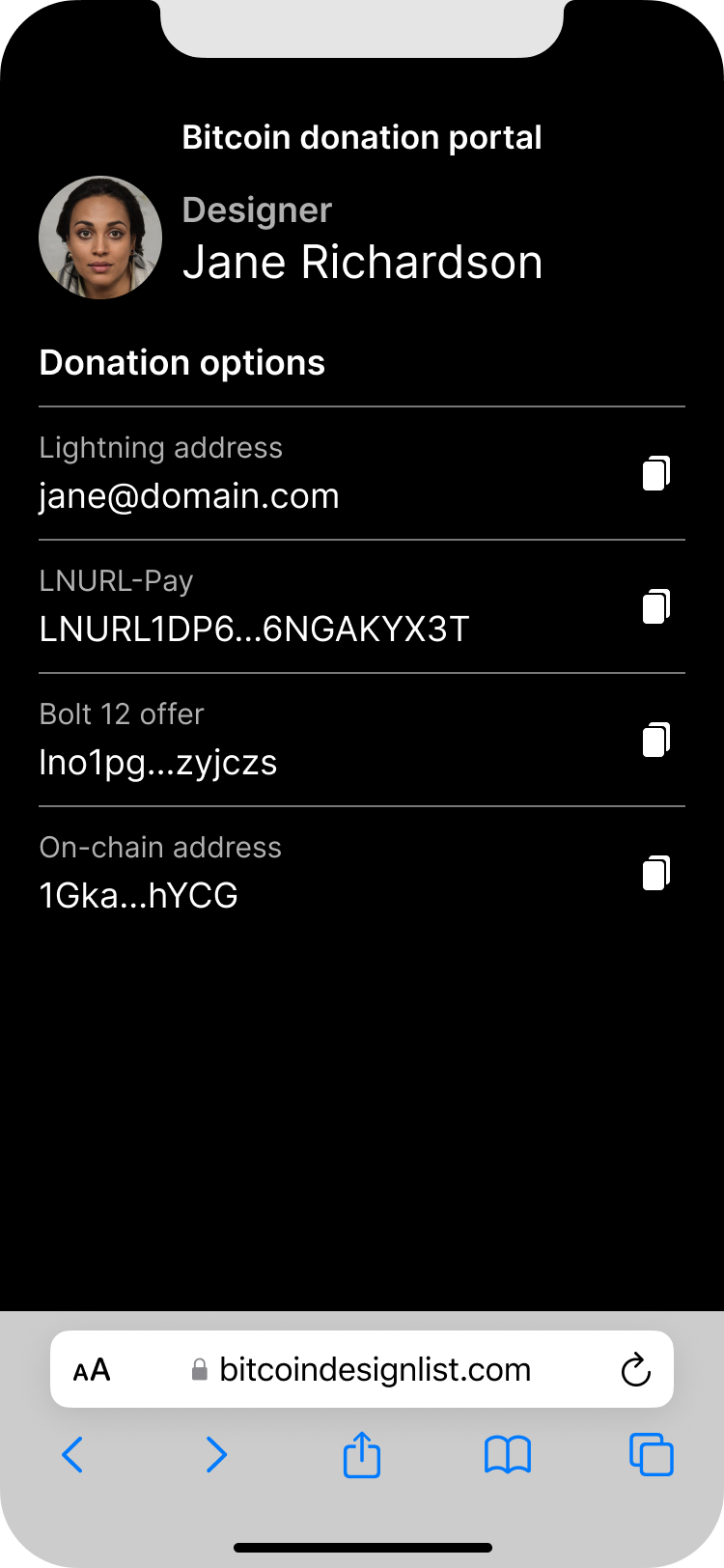Copy the On-chain address

click(656, 873)
